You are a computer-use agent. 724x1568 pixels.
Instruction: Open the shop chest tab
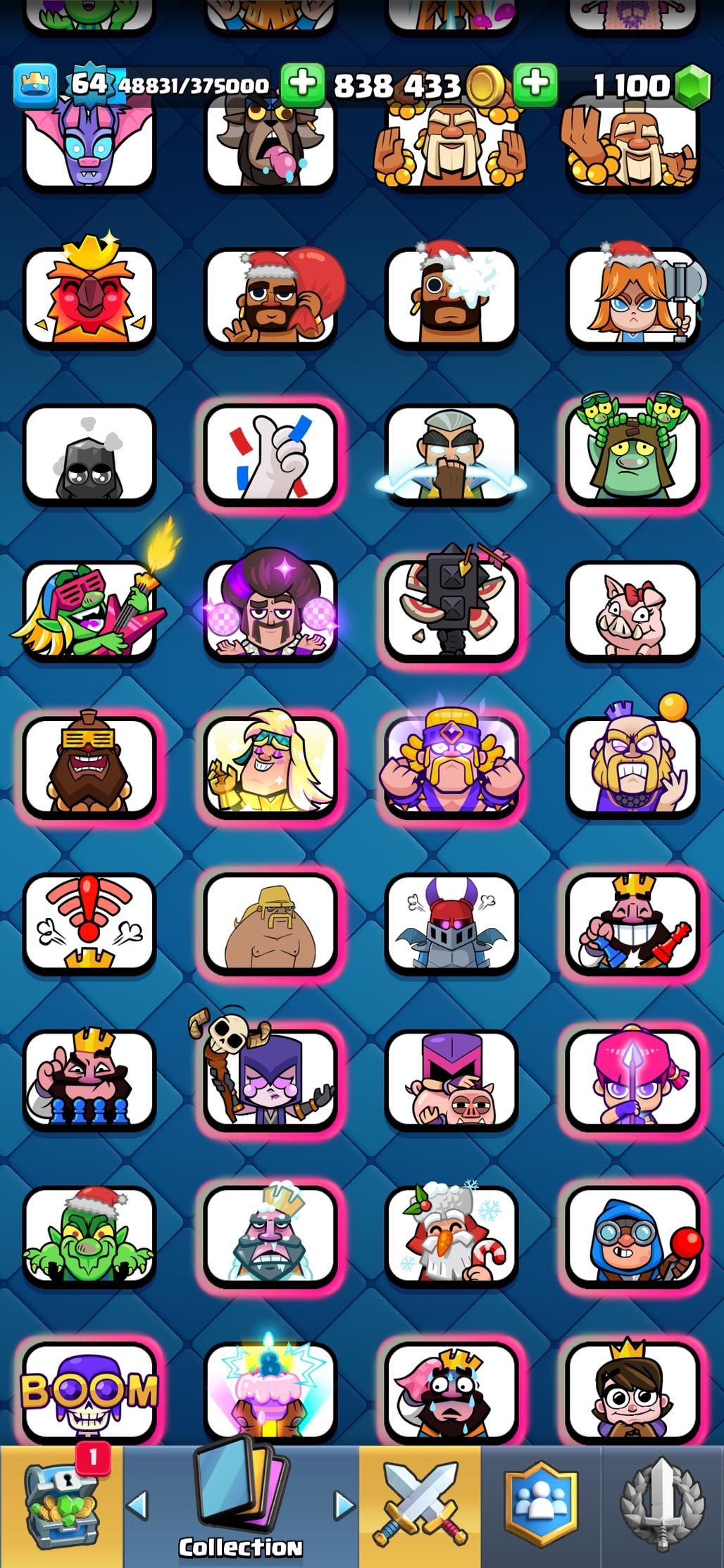[x=60, y=1507]
